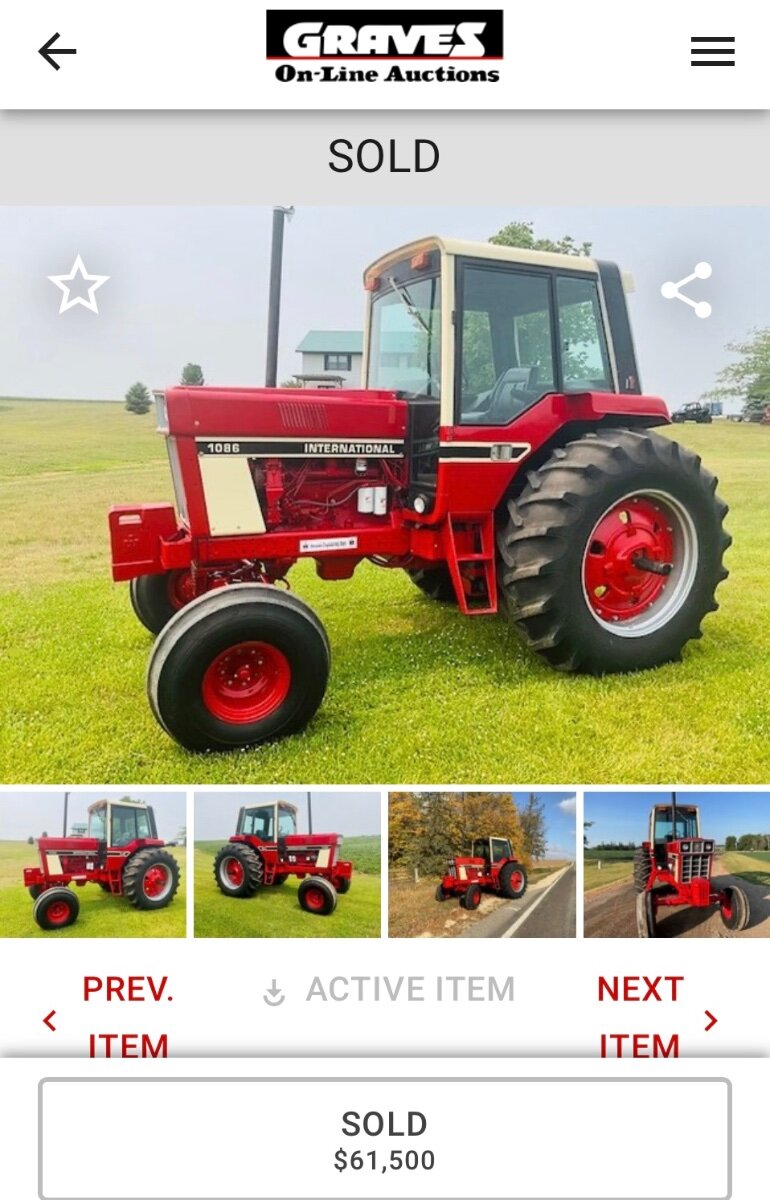View the fourth thumbnail showing tractor's front
Screen dimensions: 770x1200
point(677,864)
